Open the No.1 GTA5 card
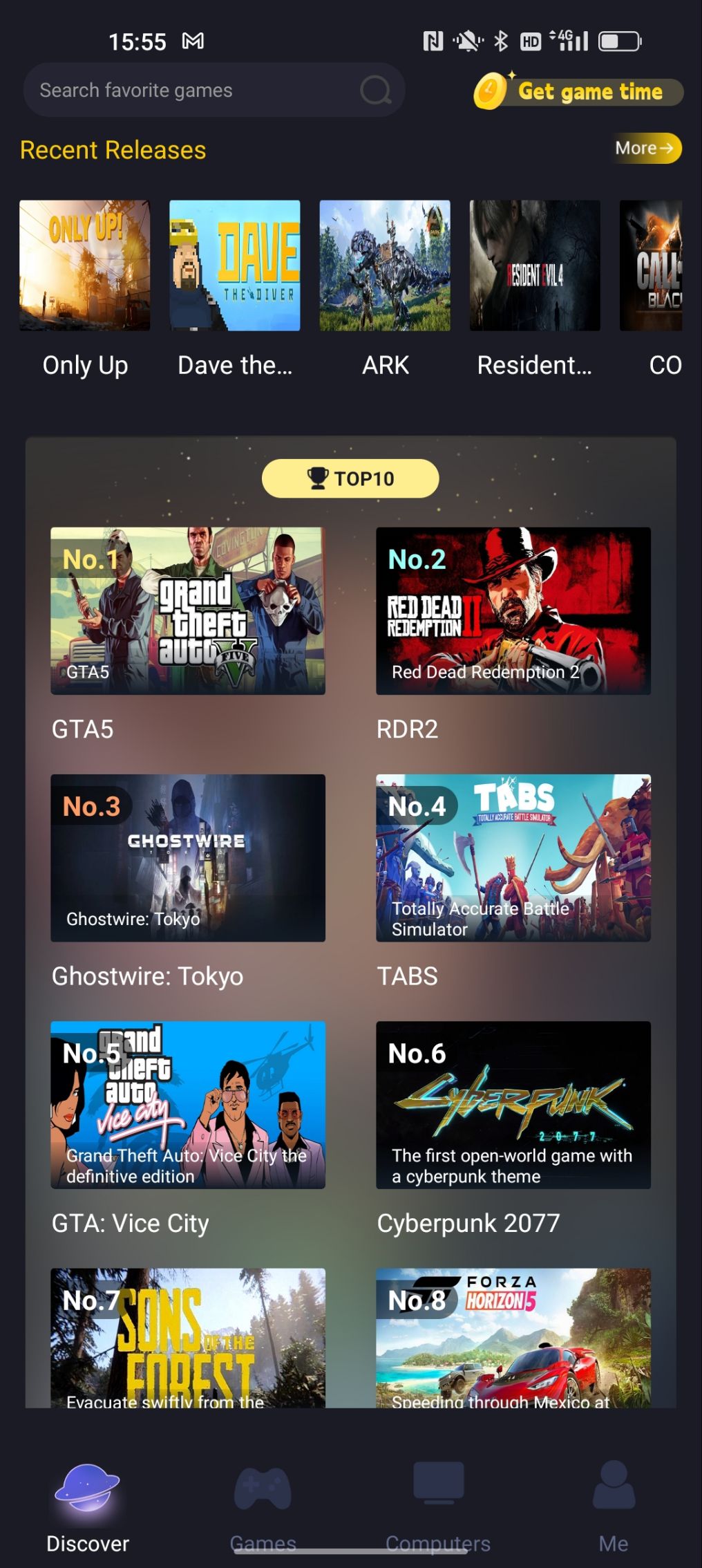The width and height of the screenshot is (702, 1568). 187,610
